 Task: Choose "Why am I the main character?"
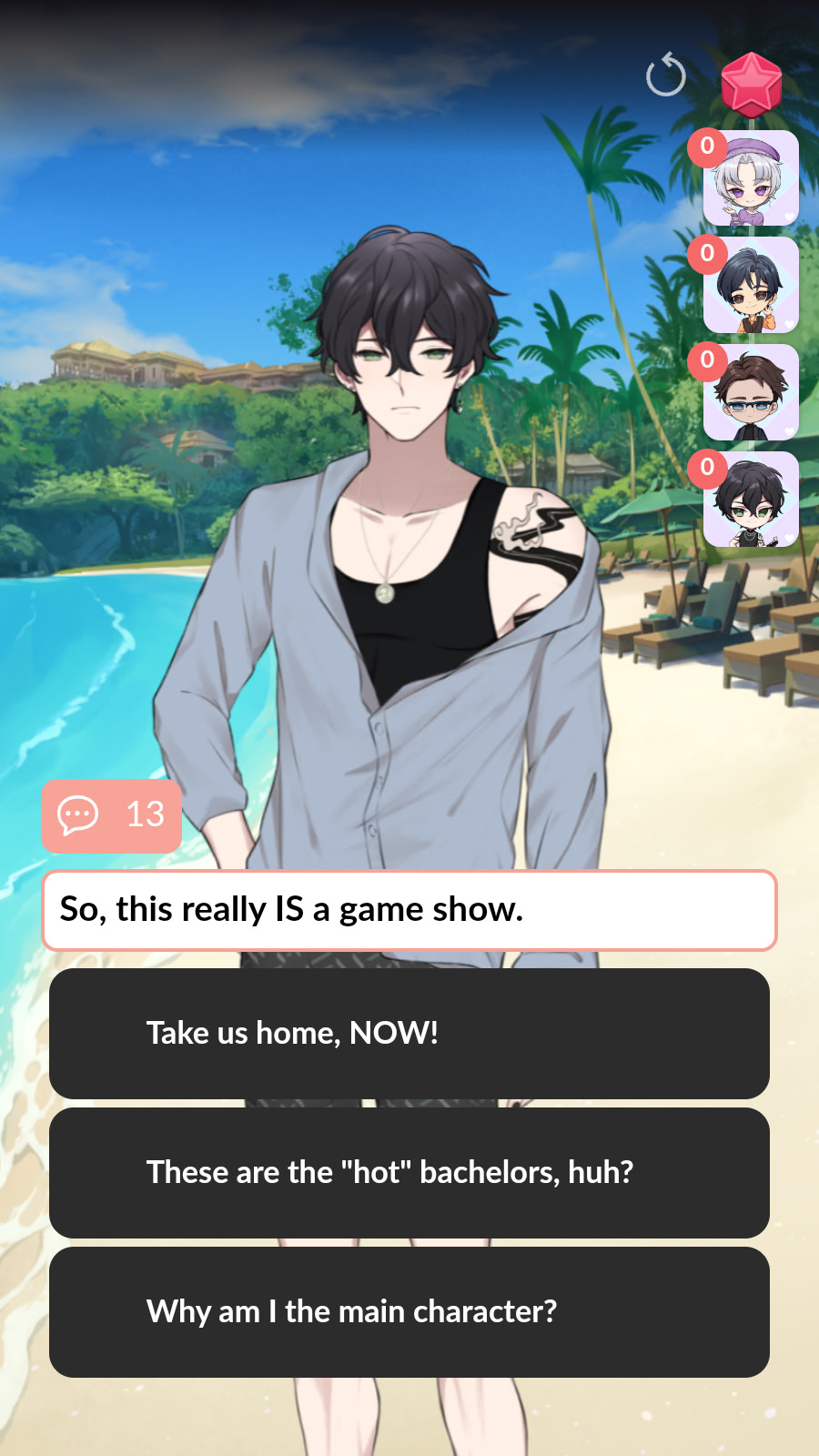[x=409, y=1312]
